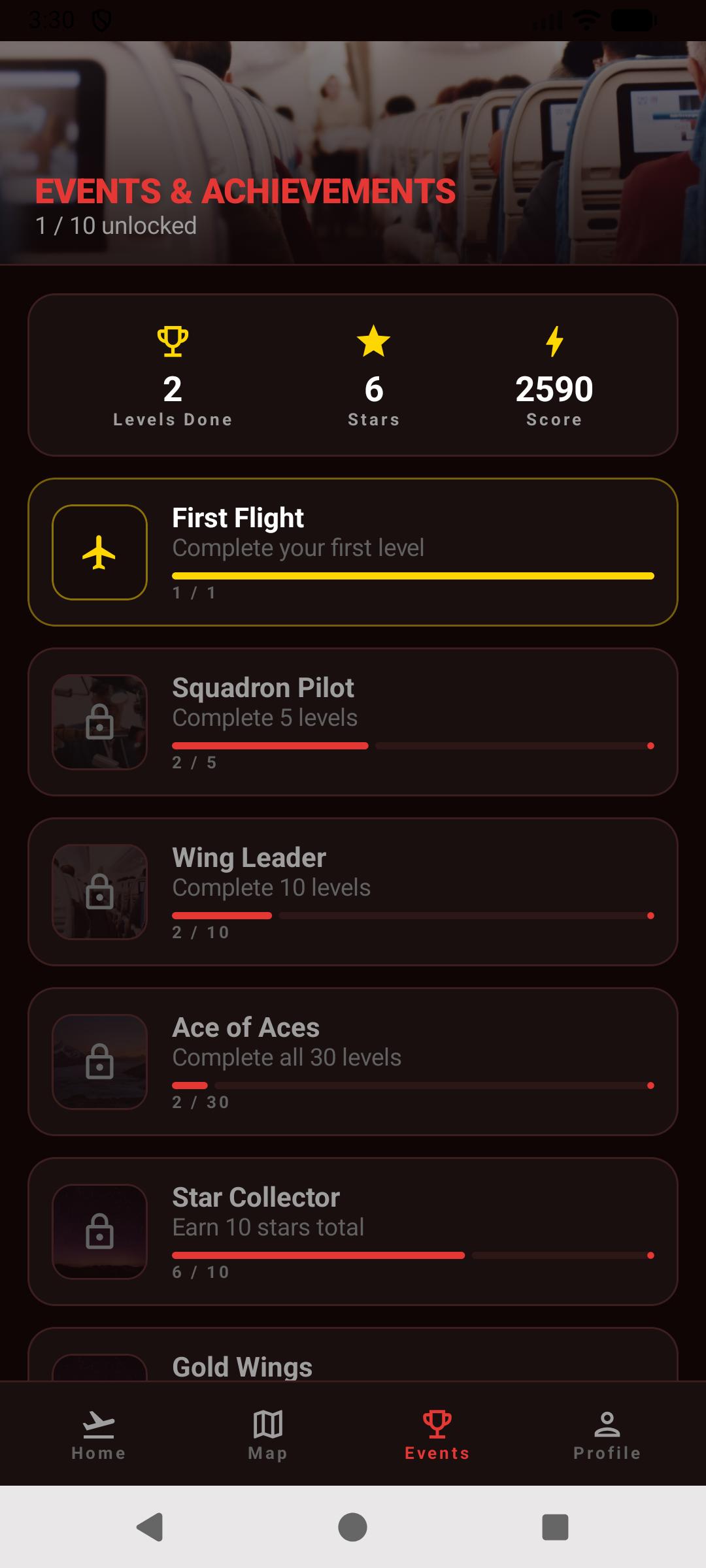Tap the Wing Leader achievement card
Image resolution: width=706 pixels, height=1568 pixels.
[x=353, y=892]
